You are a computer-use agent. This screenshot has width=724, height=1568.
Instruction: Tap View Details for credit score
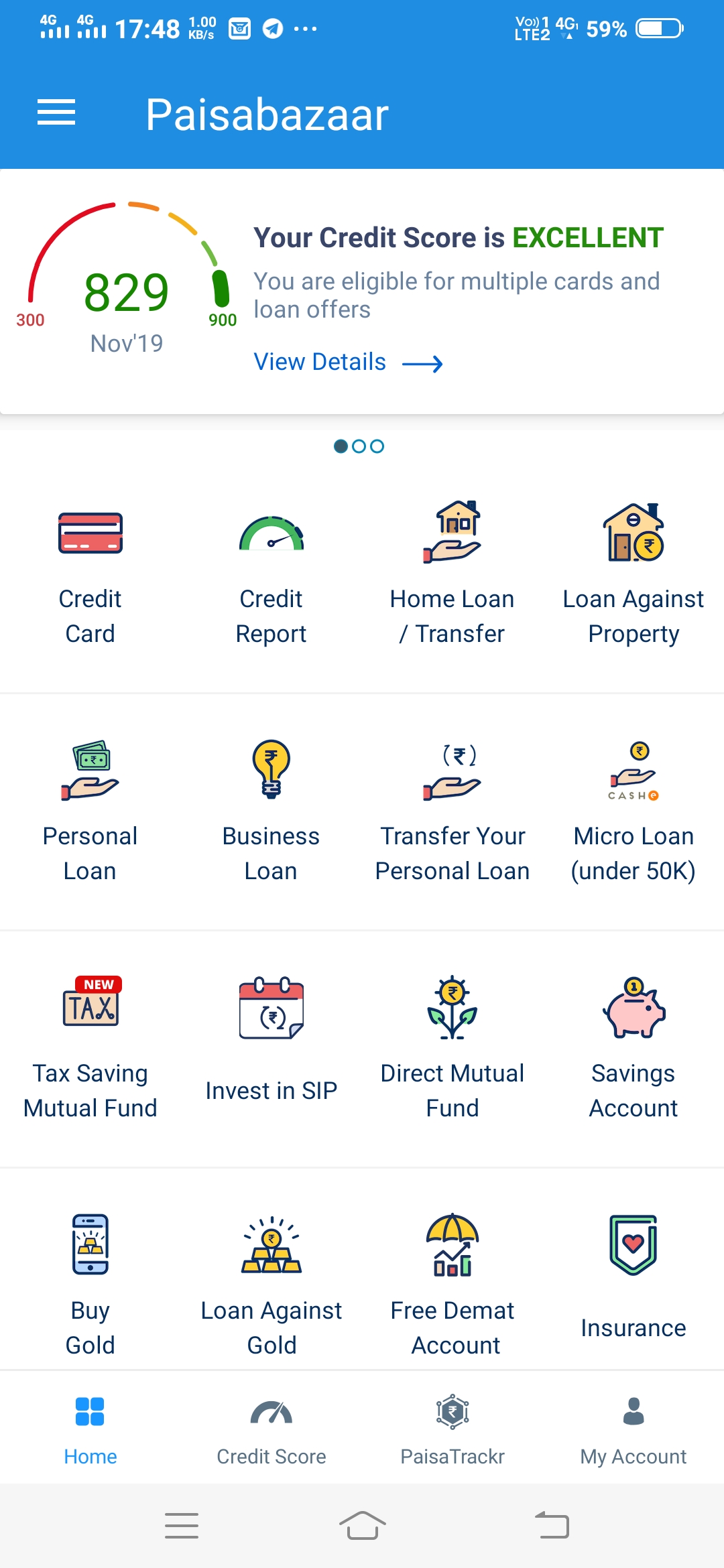click(x=348, y=363)
